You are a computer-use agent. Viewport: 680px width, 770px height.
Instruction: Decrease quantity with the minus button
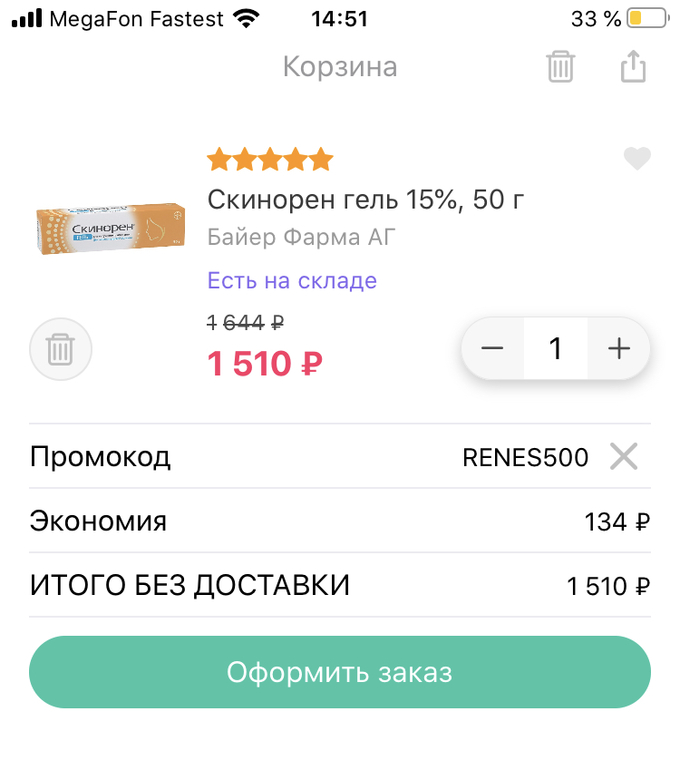click(x=493, y=348)
